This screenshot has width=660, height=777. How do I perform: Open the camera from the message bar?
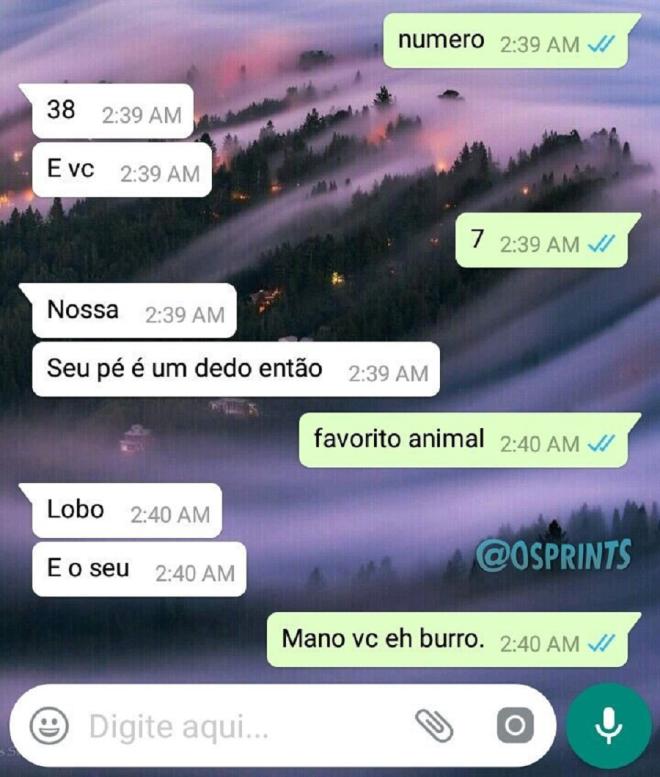tap(515, 726)
